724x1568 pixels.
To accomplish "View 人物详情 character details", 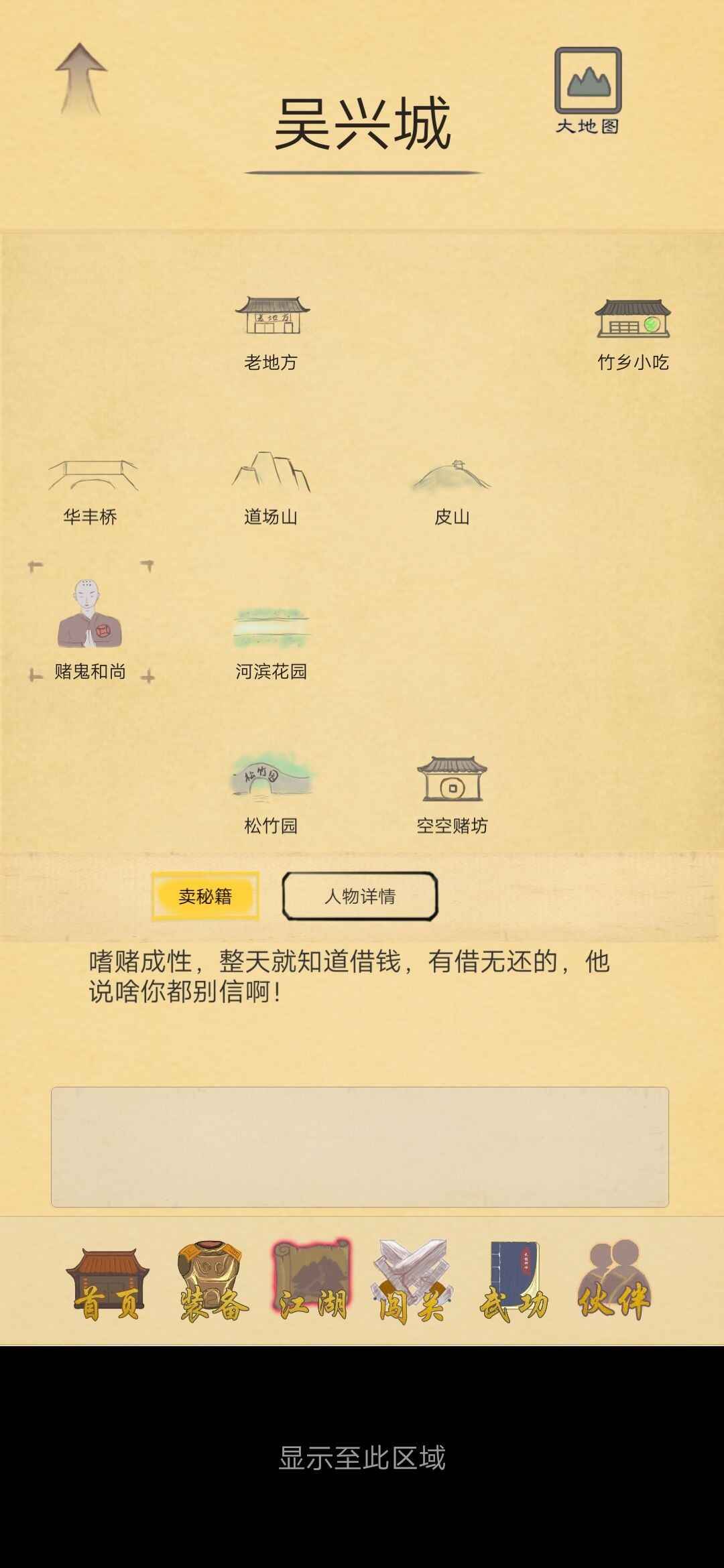I will [360, 896].
